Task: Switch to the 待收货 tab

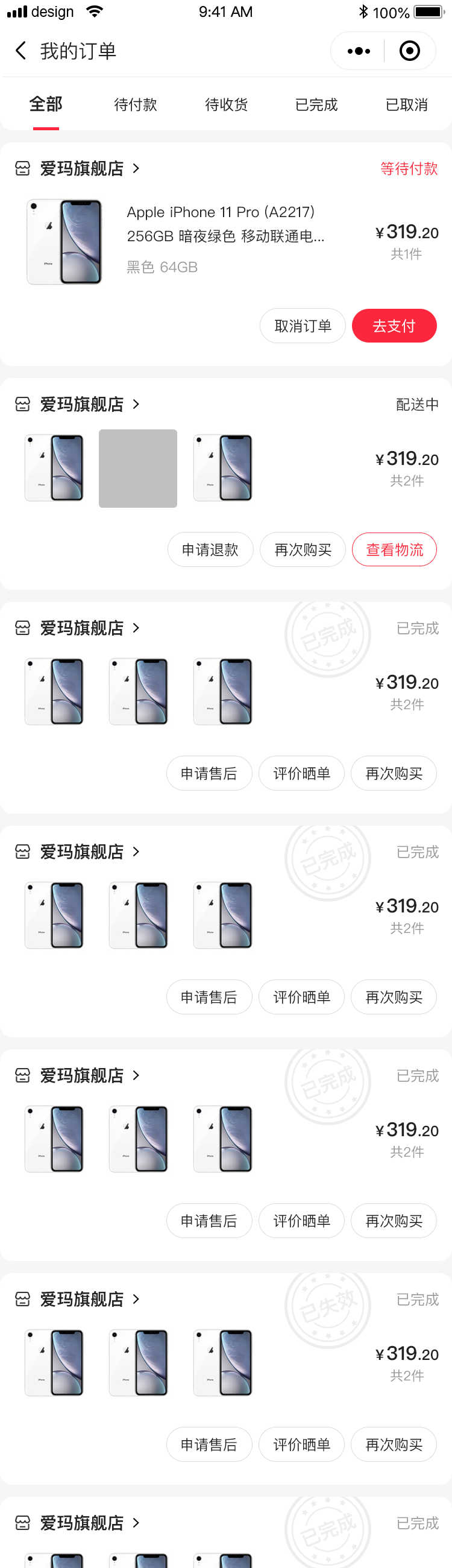Action: click(225, 105)
